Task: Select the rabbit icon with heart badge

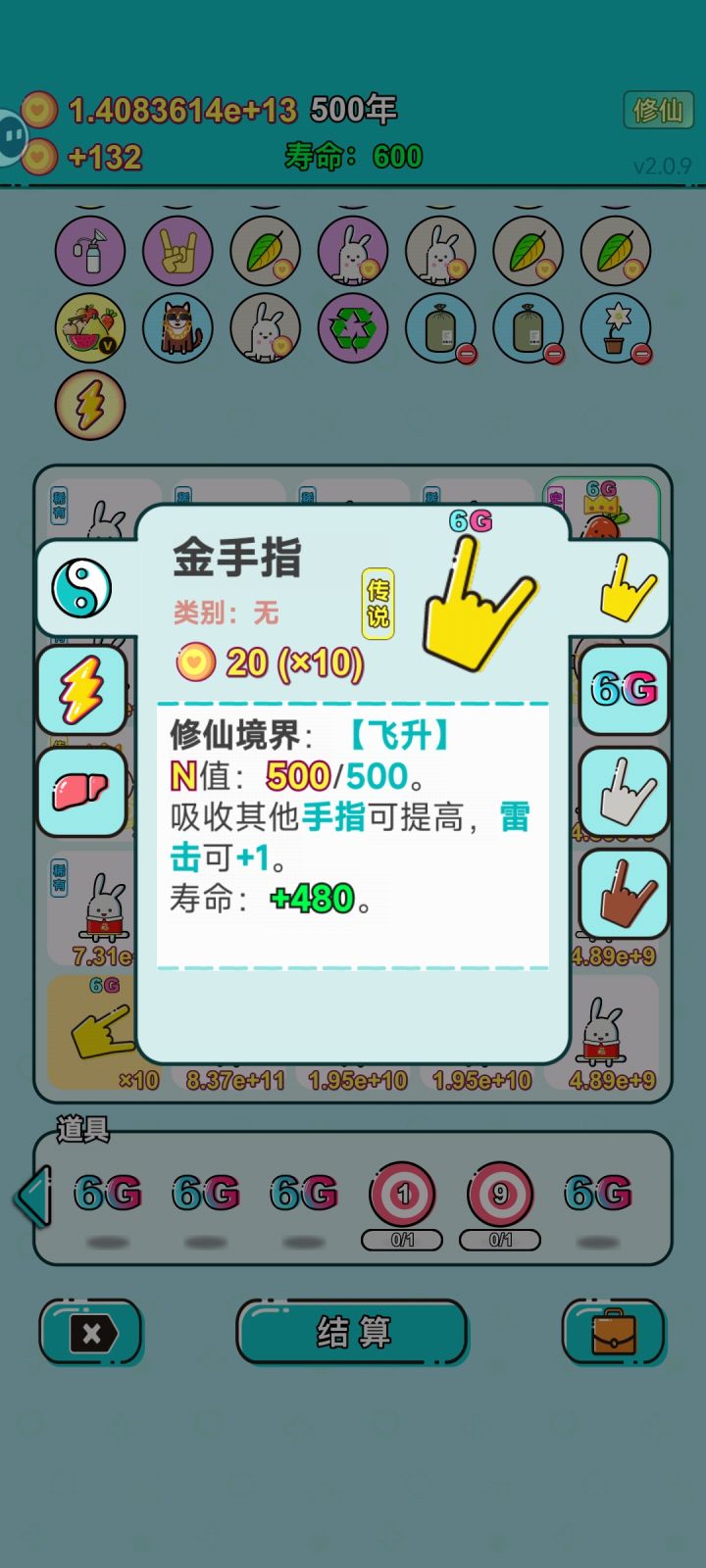Action: pos(354,252)
